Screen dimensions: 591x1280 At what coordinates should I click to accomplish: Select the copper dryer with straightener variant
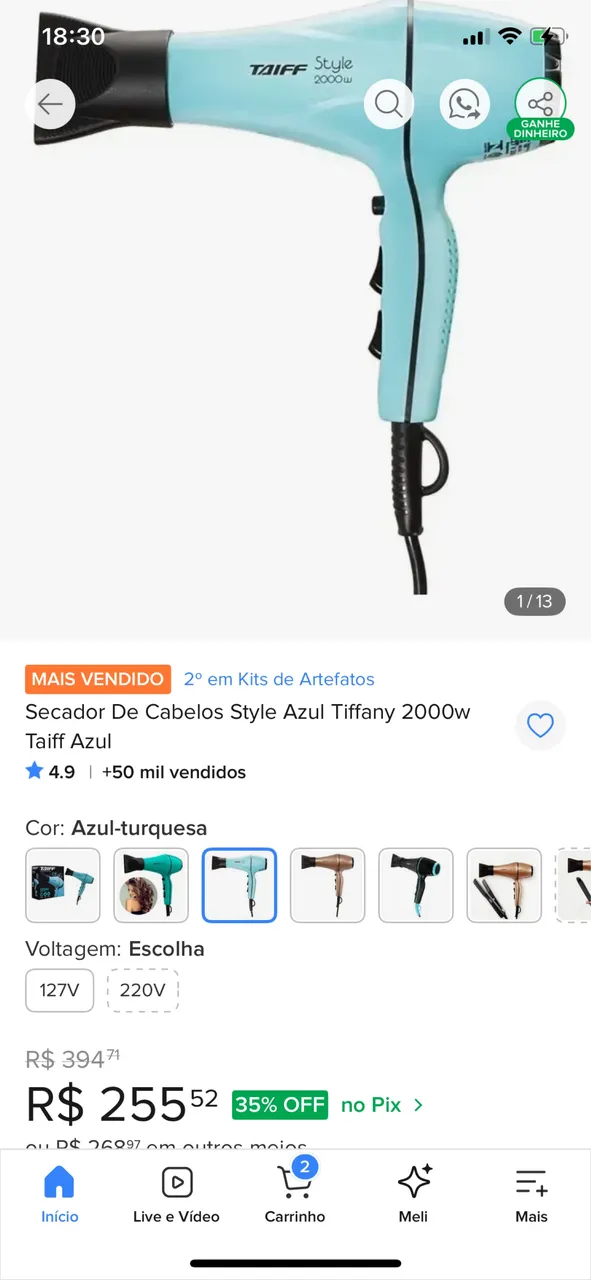(504, 885)
